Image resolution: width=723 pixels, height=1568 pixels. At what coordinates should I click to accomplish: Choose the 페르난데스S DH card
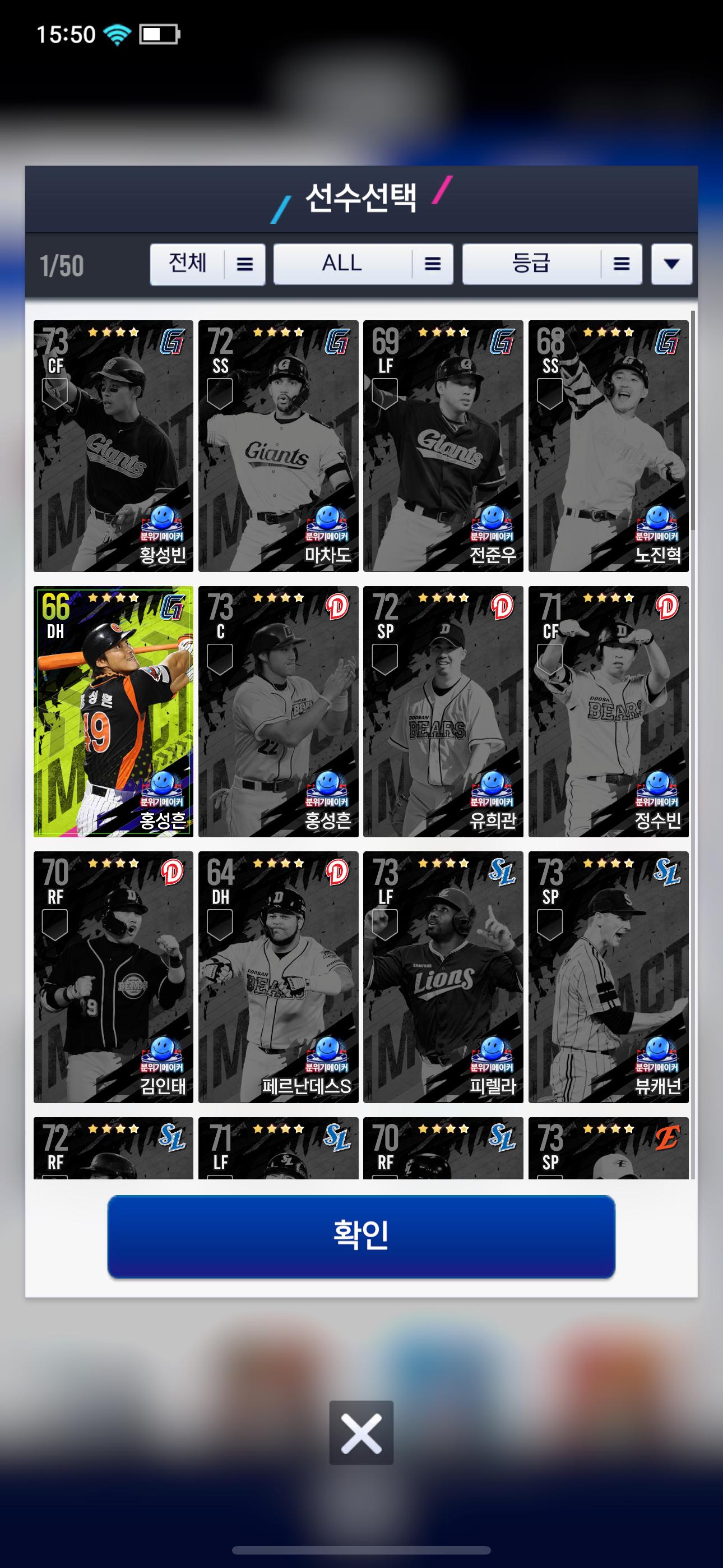point(278,976)
